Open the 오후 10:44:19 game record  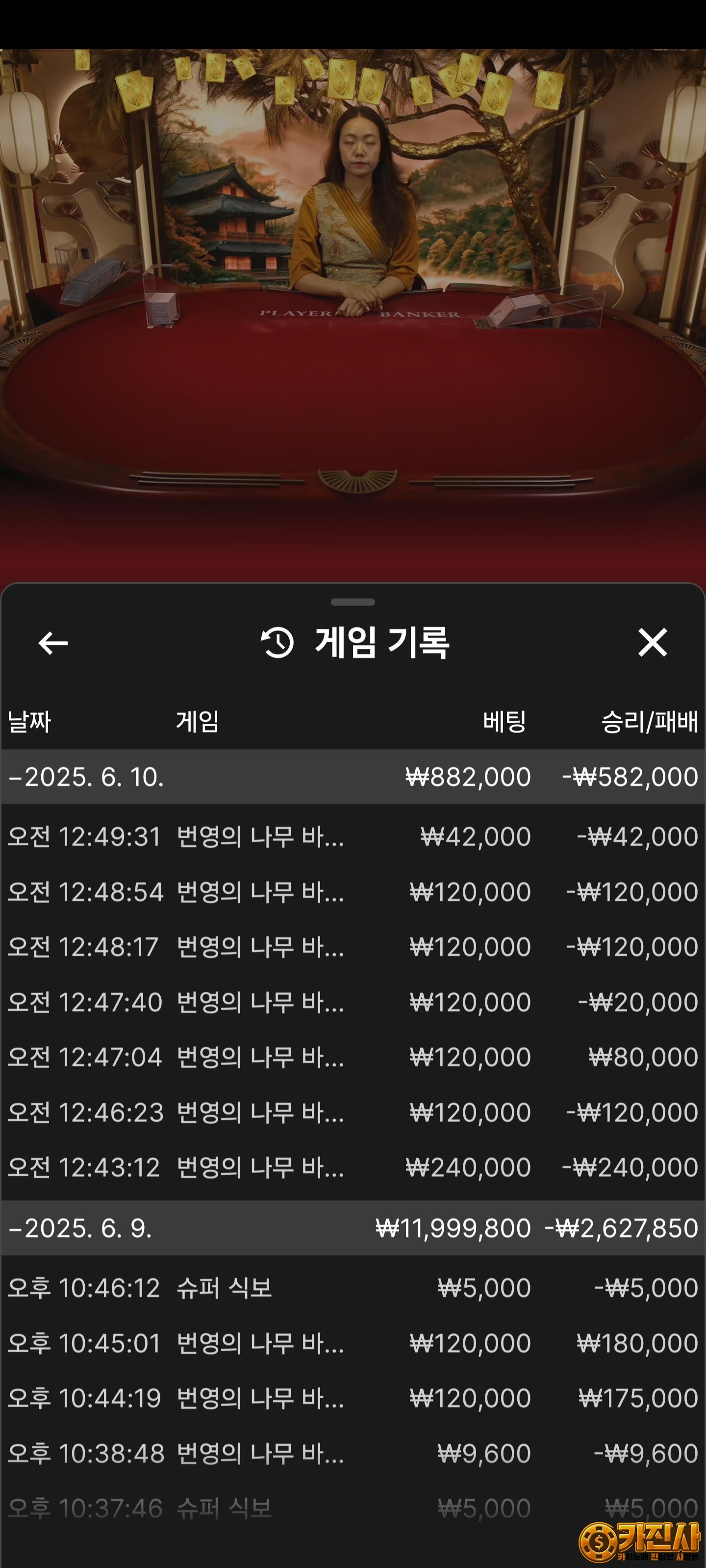click(x=353, y=1397)
